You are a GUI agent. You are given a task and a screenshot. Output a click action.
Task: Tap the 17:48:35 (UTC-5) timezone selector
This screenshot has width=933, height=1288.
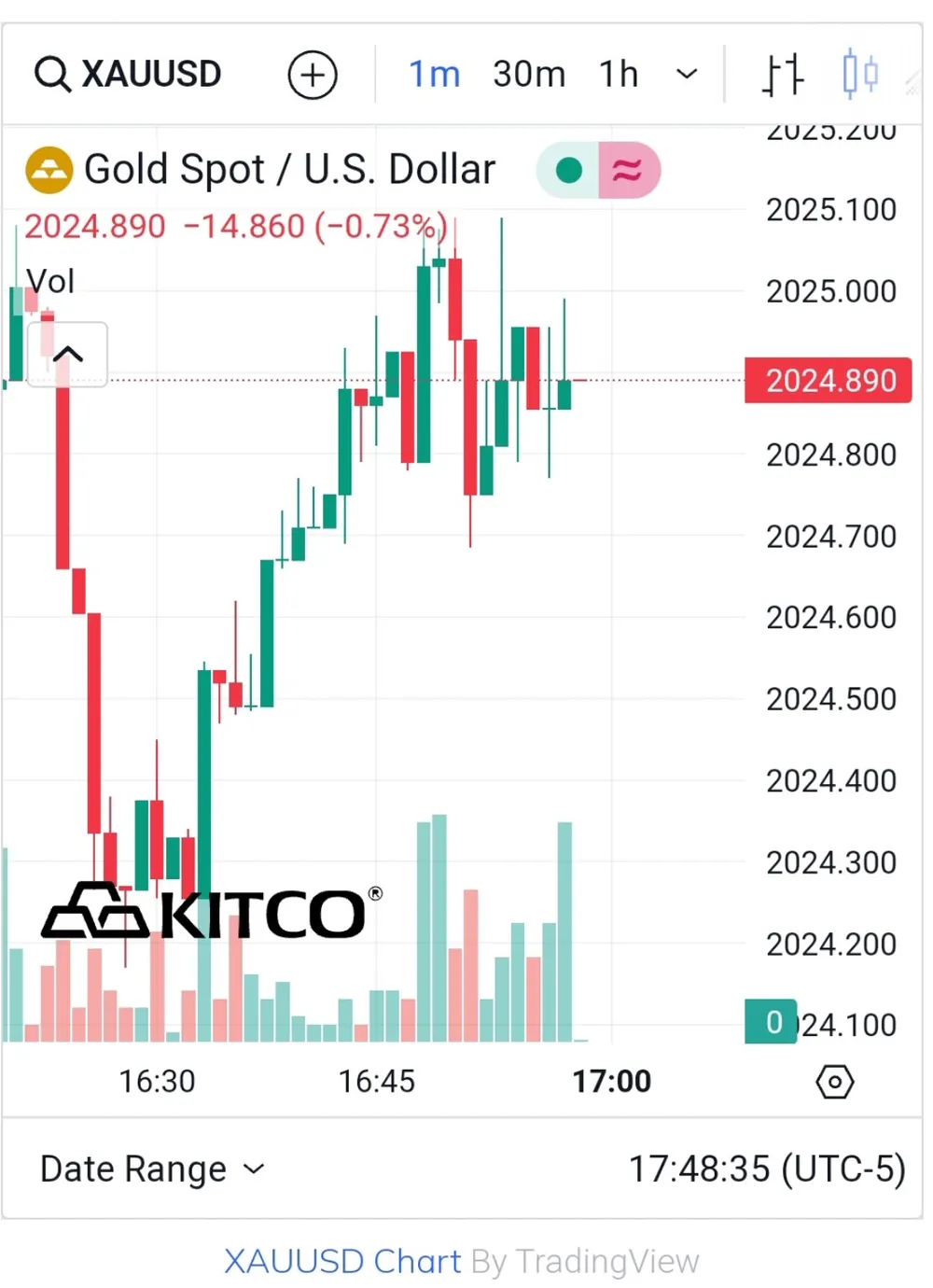(766, 1169)
